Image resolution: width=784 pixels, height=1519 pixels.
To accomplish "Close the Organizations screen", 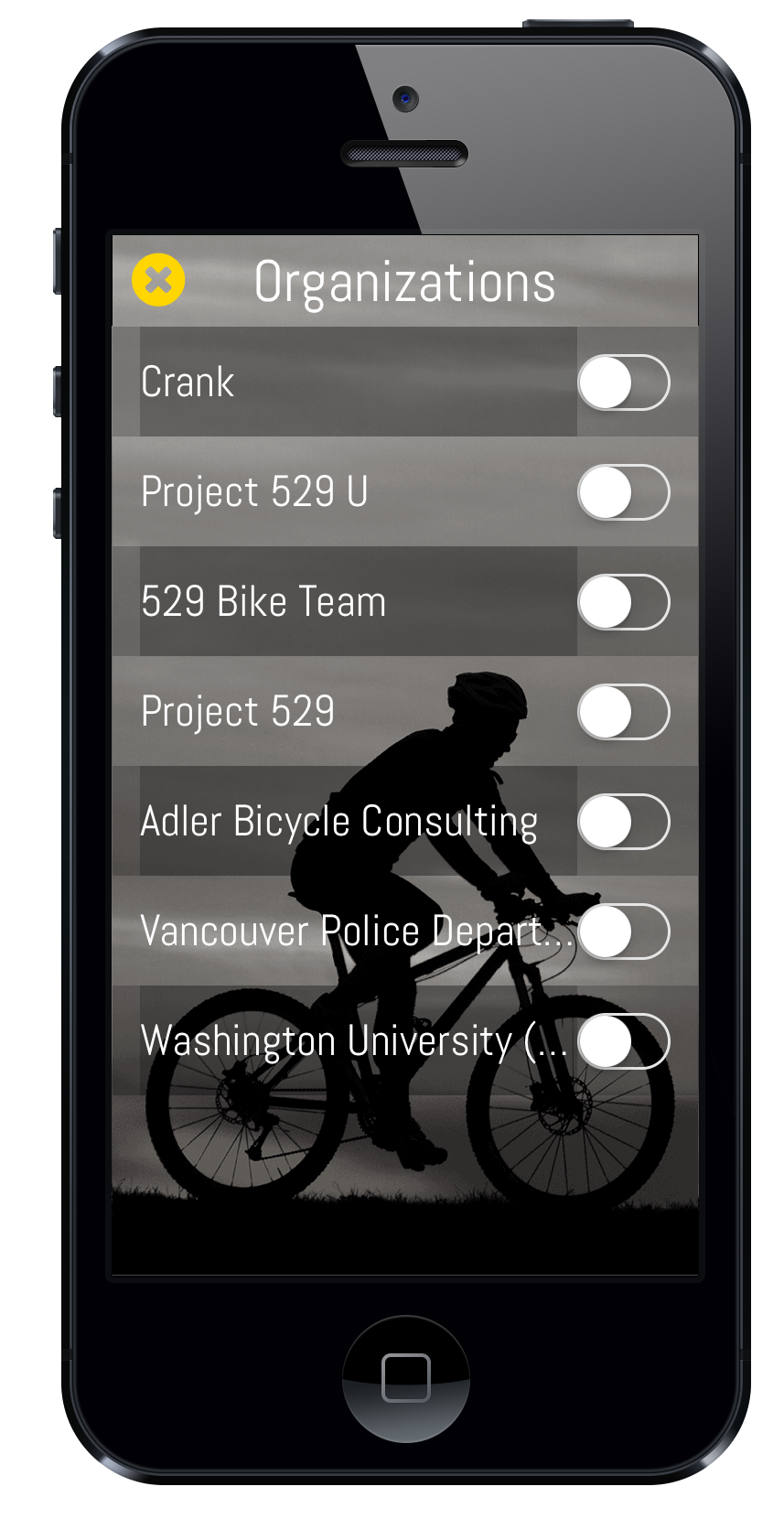I will [158, 280].
